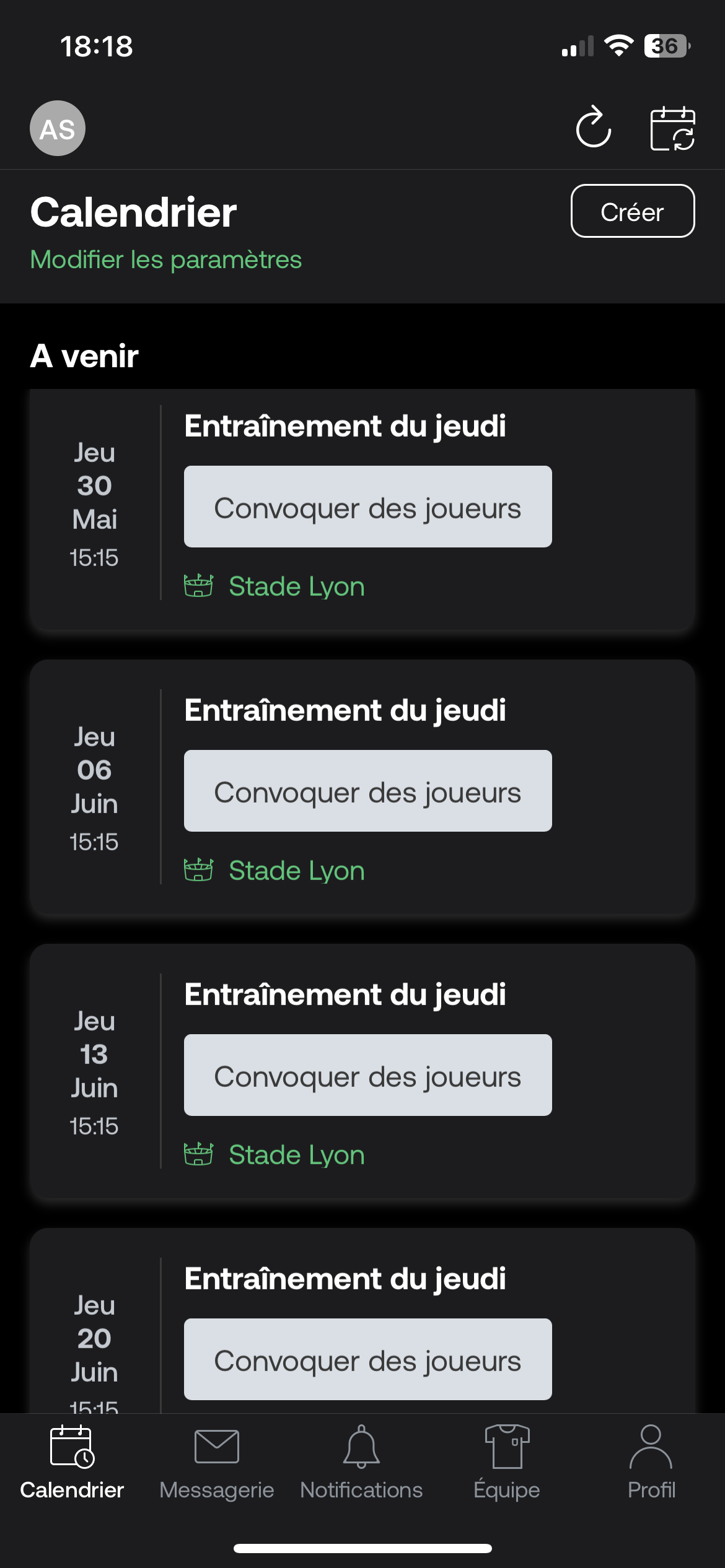Convoquer des joueurs for 20 Juin training
This screenshot has width=725, height=1568.
[367, 1359]
